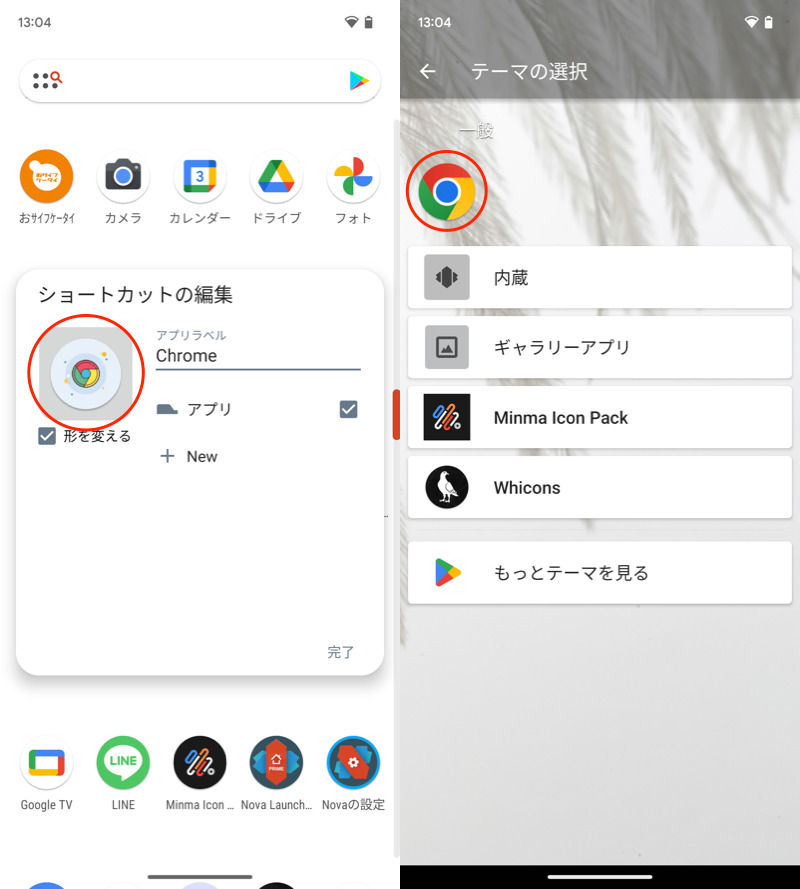Add a New folder entry
Screen dimensions: 800x889
pos(189,456)
